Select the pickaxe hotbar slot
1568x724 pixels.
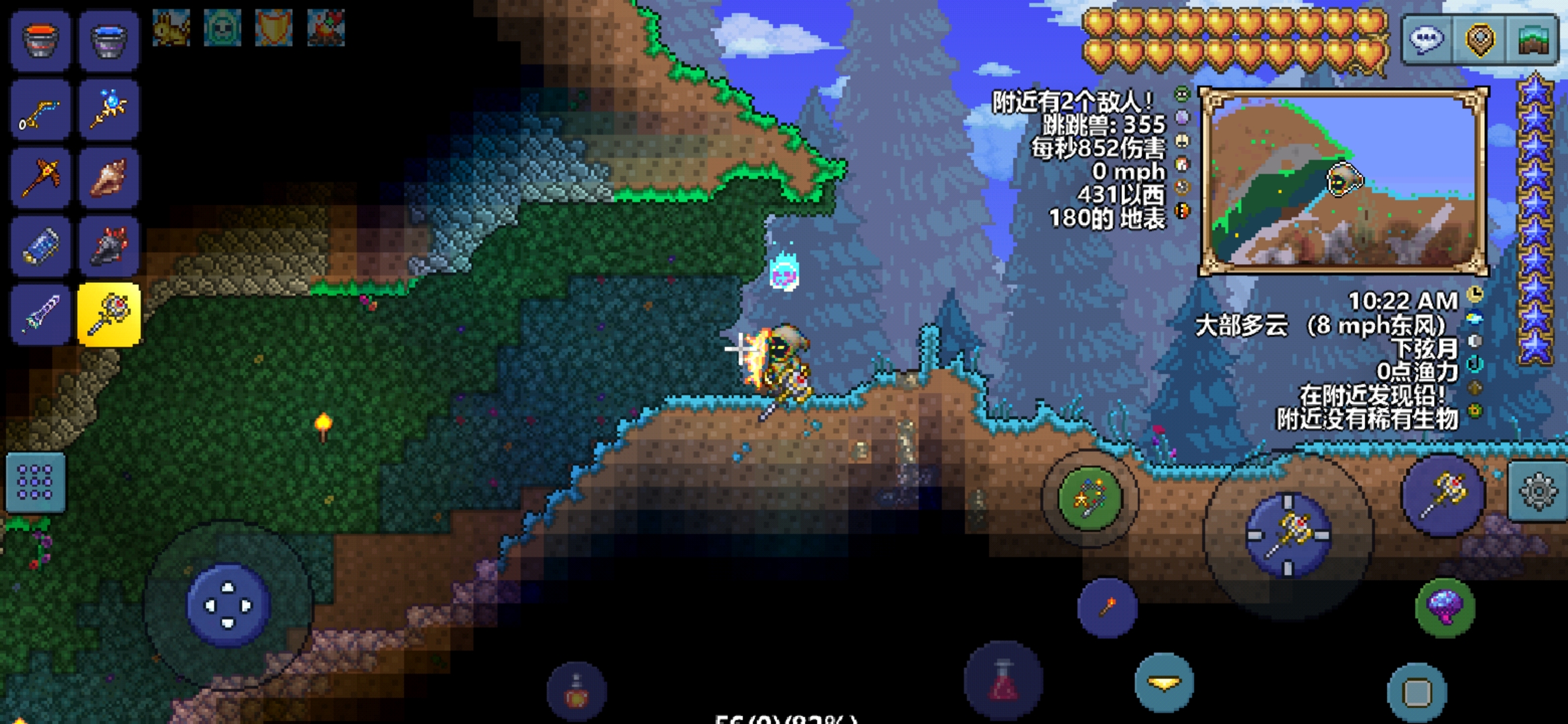pyautogui.click(x=40, y=177)
